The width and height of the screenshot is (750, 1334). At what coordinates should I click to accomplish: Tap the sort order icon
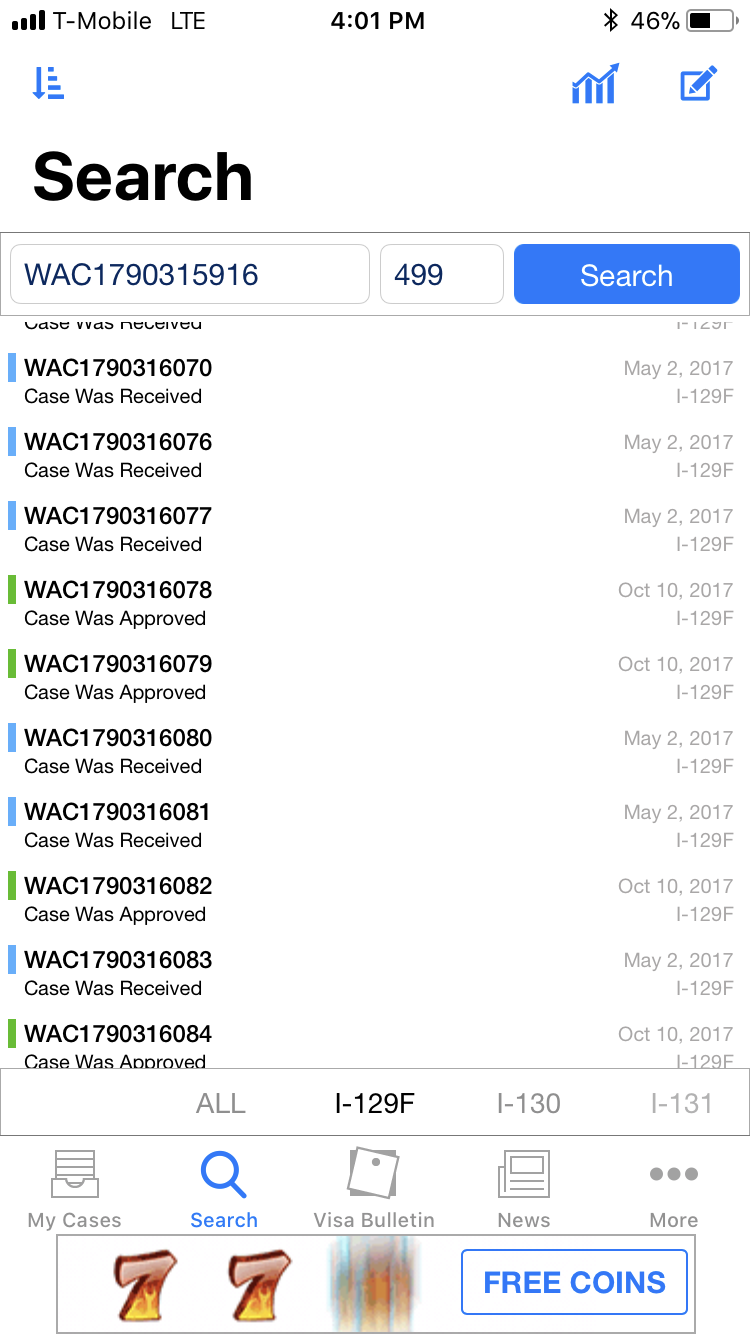click(x=48, y=84)
